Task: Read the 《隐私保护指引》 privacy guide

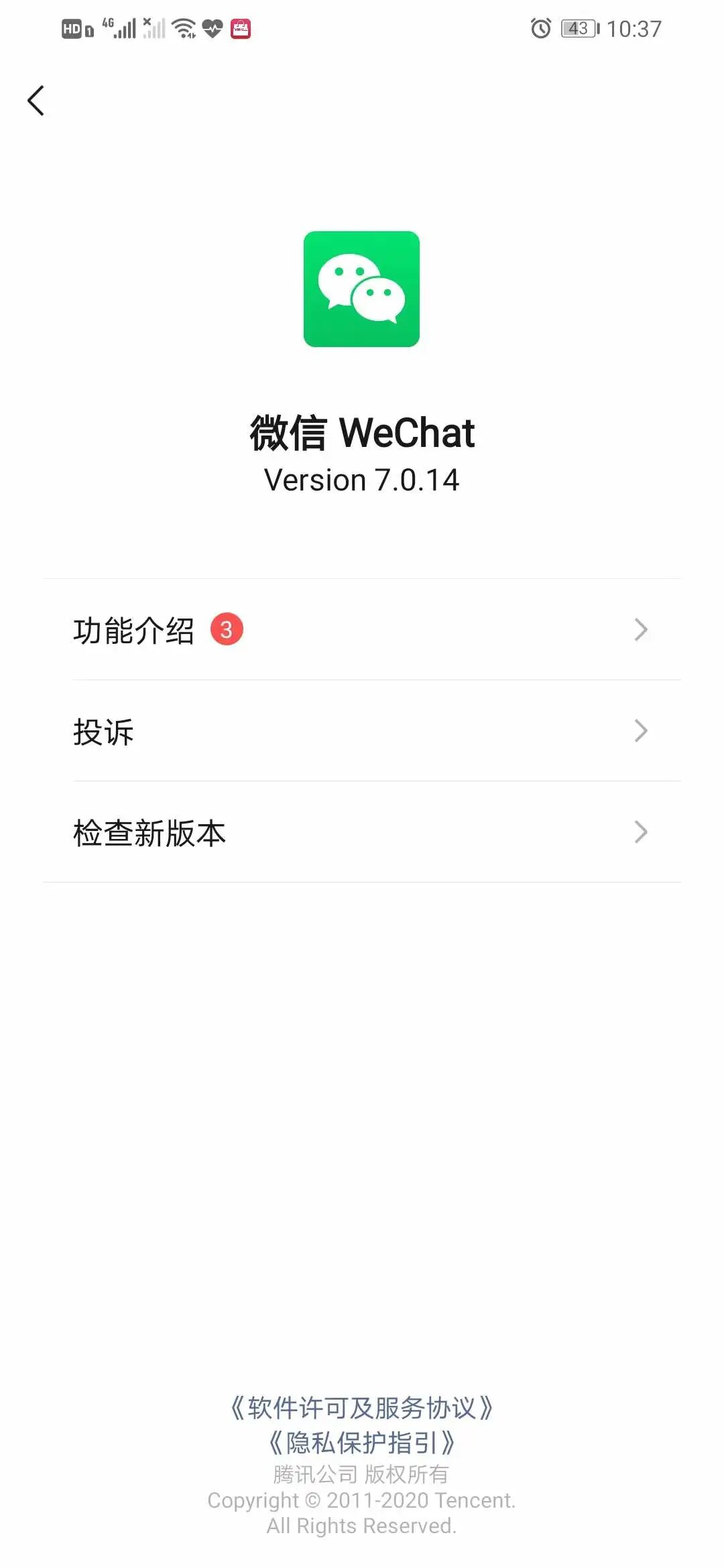Action: [x=361, y=1443]
